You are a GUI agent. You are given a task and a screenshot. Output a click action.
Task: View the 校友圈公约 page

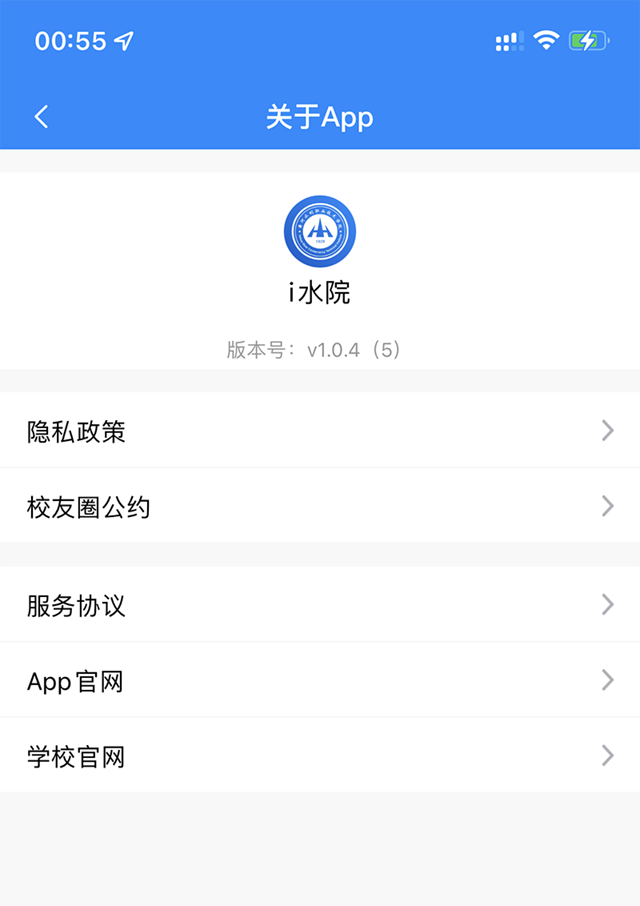point(320,507)
